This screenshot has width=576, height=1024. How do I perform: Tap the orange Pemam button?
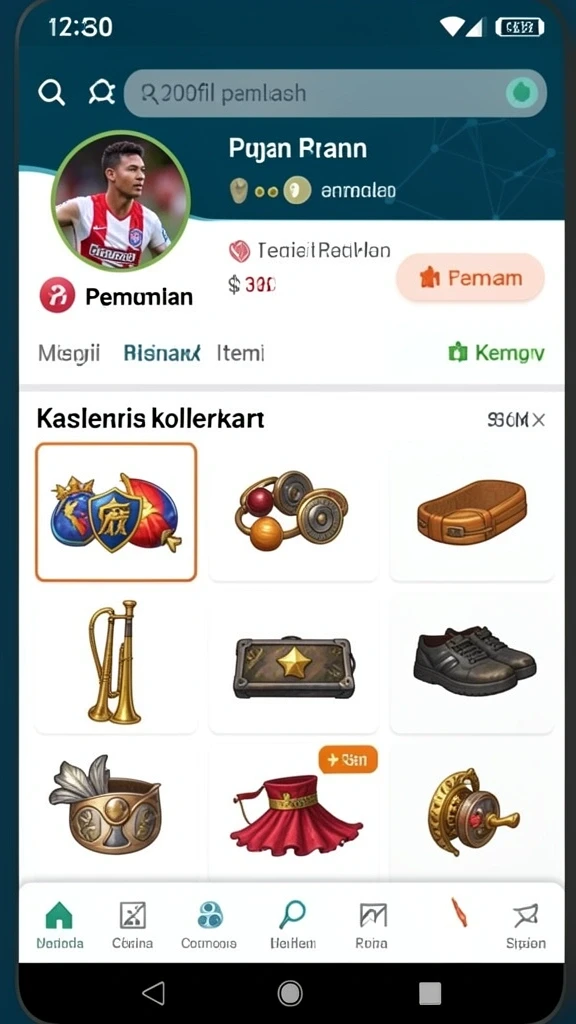tap(470, 278)
